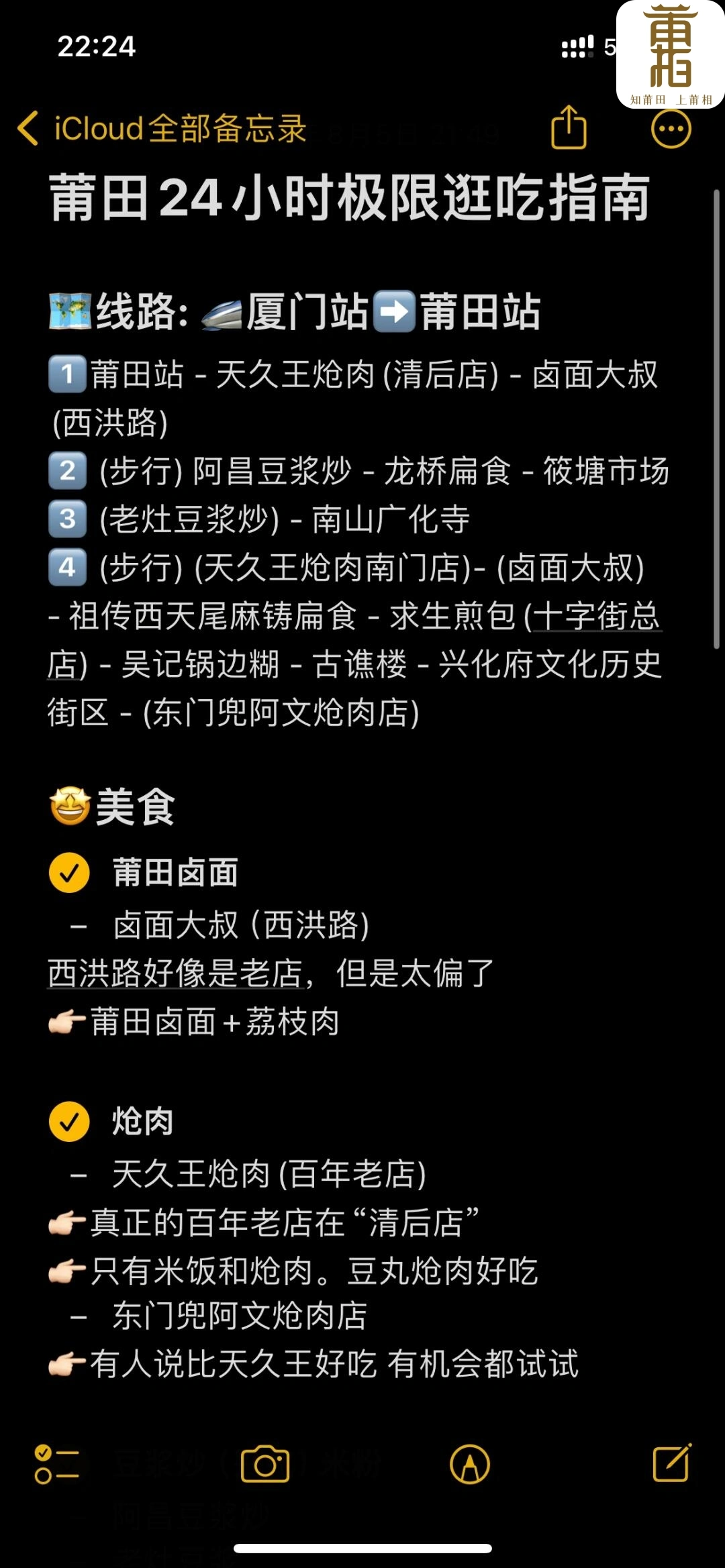Viewport: 725px width, 1568px height.
Task: Open the markup drawing tool
Action: pos(470,1464)
